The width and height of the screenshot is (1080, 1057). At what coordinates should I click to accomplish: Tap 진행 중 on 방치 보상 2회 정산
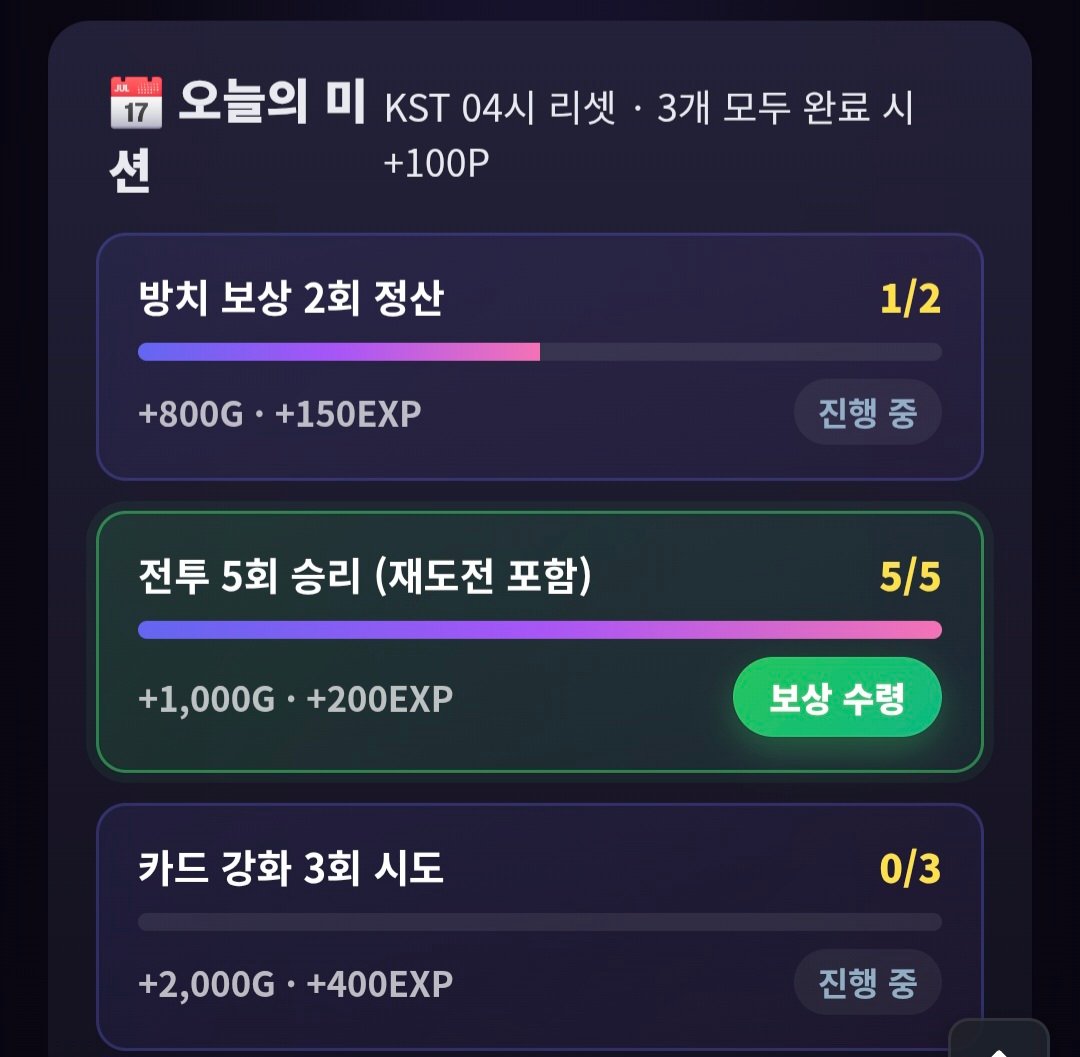(867, 412)
